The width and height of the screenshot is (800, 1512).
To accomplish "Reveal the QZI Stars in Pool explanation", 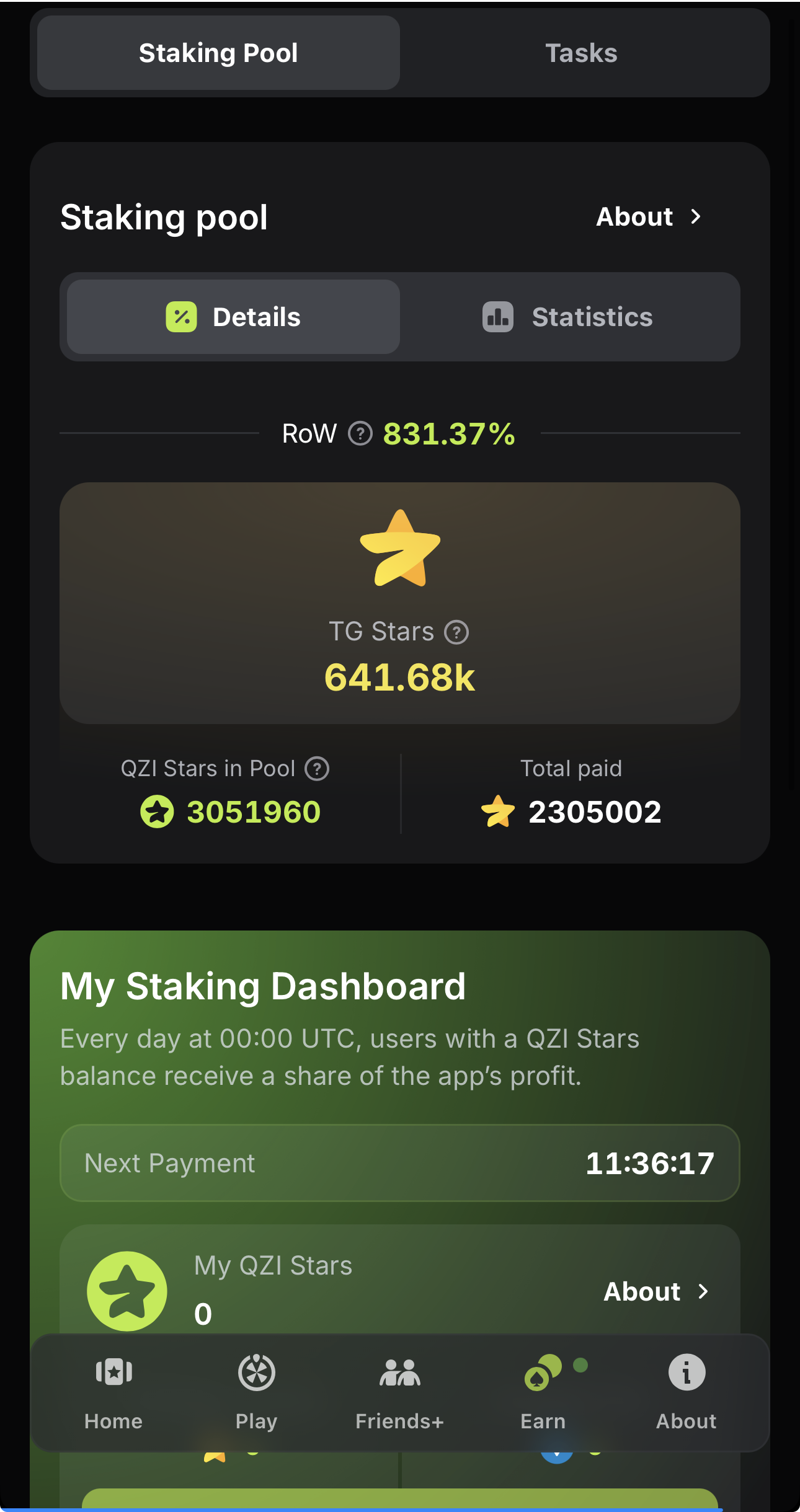I will 318,769.
